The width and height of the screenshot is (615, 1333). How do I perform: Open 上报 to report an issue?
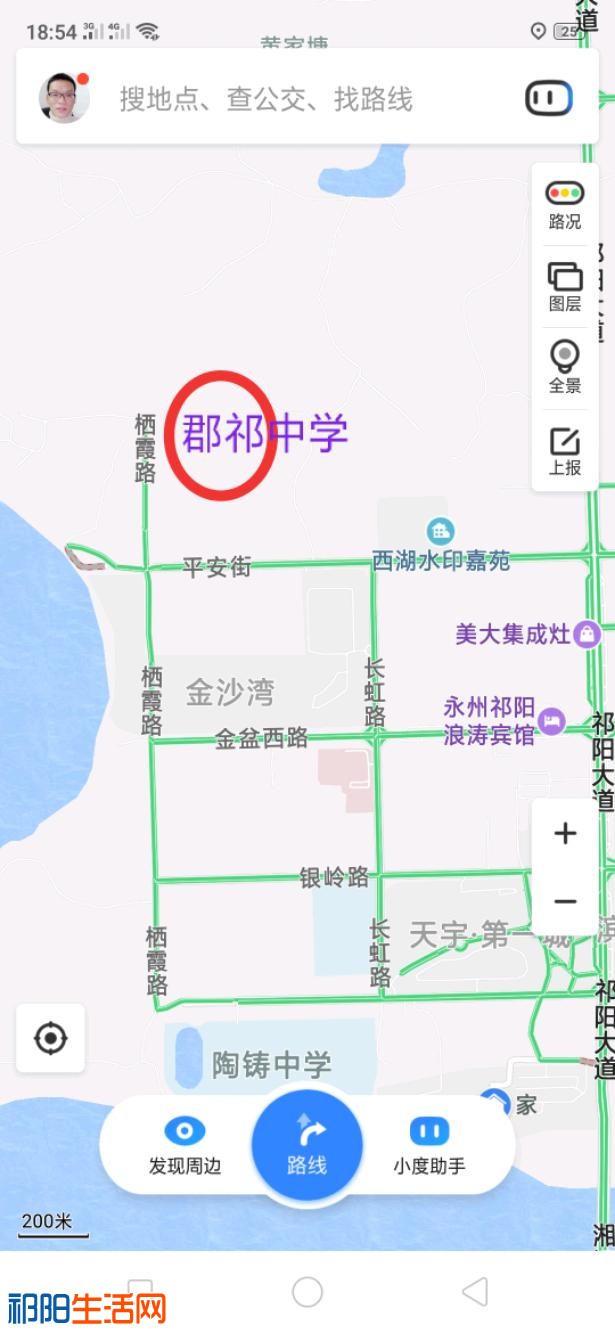(565, 450)
